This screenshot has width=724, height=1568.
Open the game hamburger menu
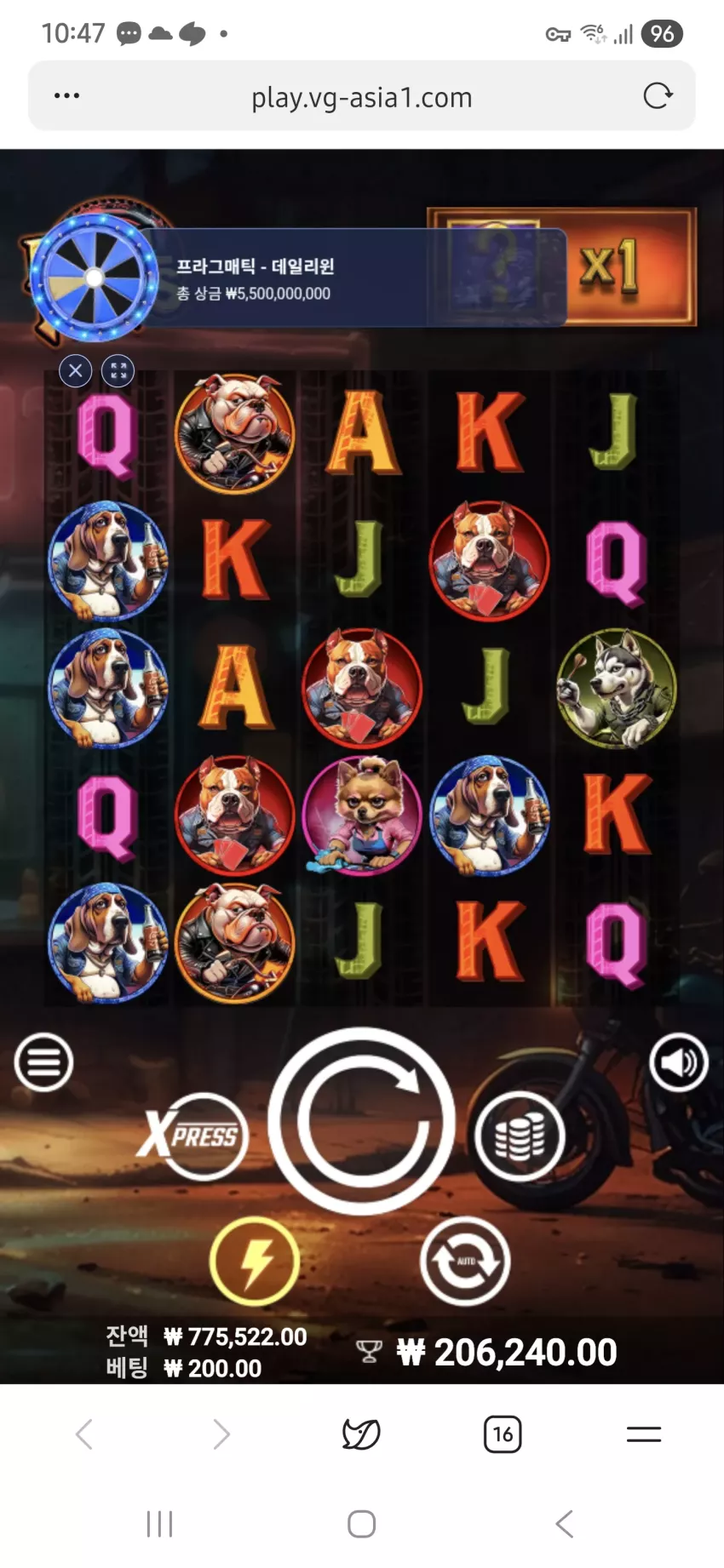(43, 1062)
